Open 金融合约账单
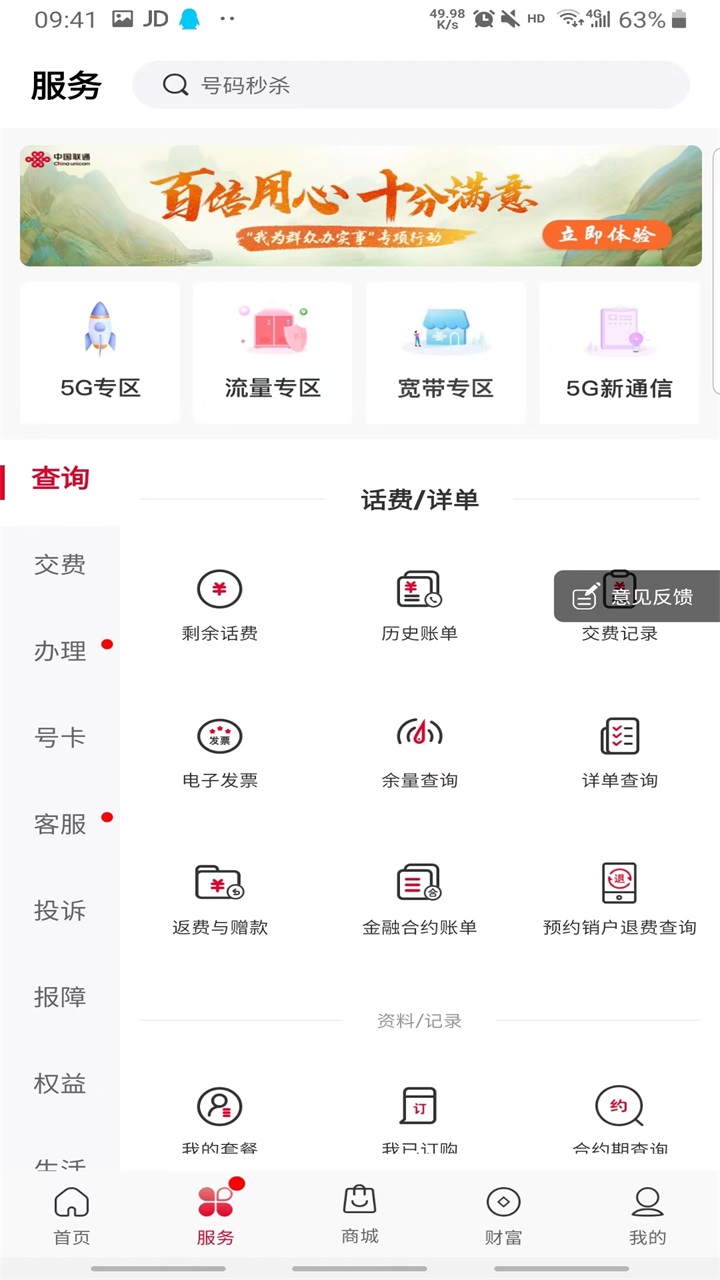720x1280 pixels. coord(419,899)
